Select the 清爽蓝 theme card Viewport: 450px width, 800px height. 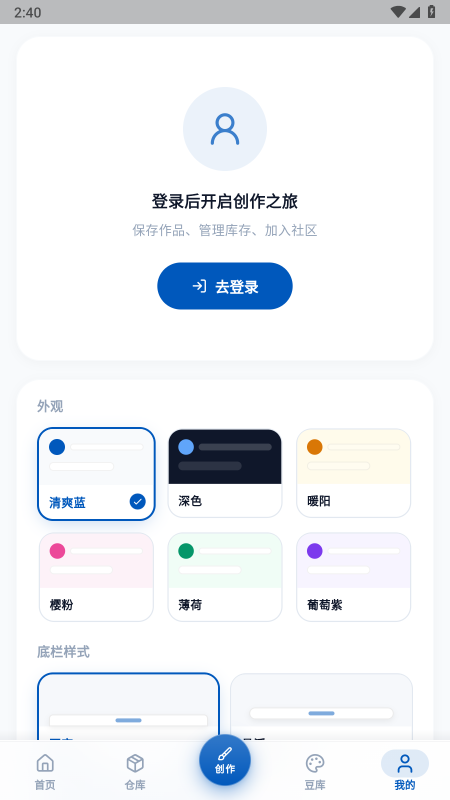pos(96,473)
